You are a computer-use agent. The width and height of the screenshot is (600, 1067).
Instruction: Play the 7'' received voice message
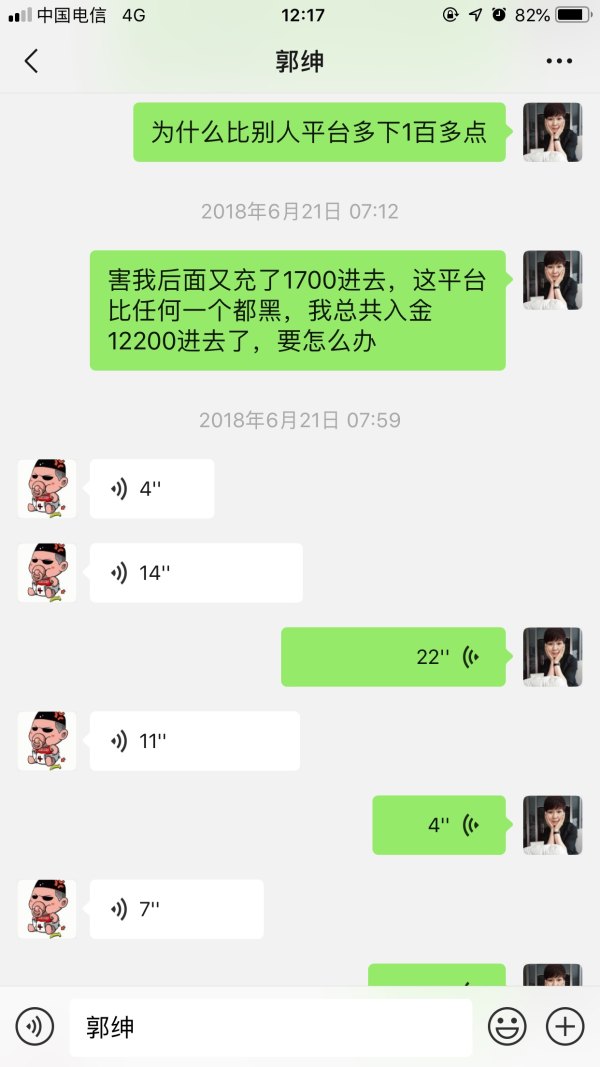click(x=176, y=909)
